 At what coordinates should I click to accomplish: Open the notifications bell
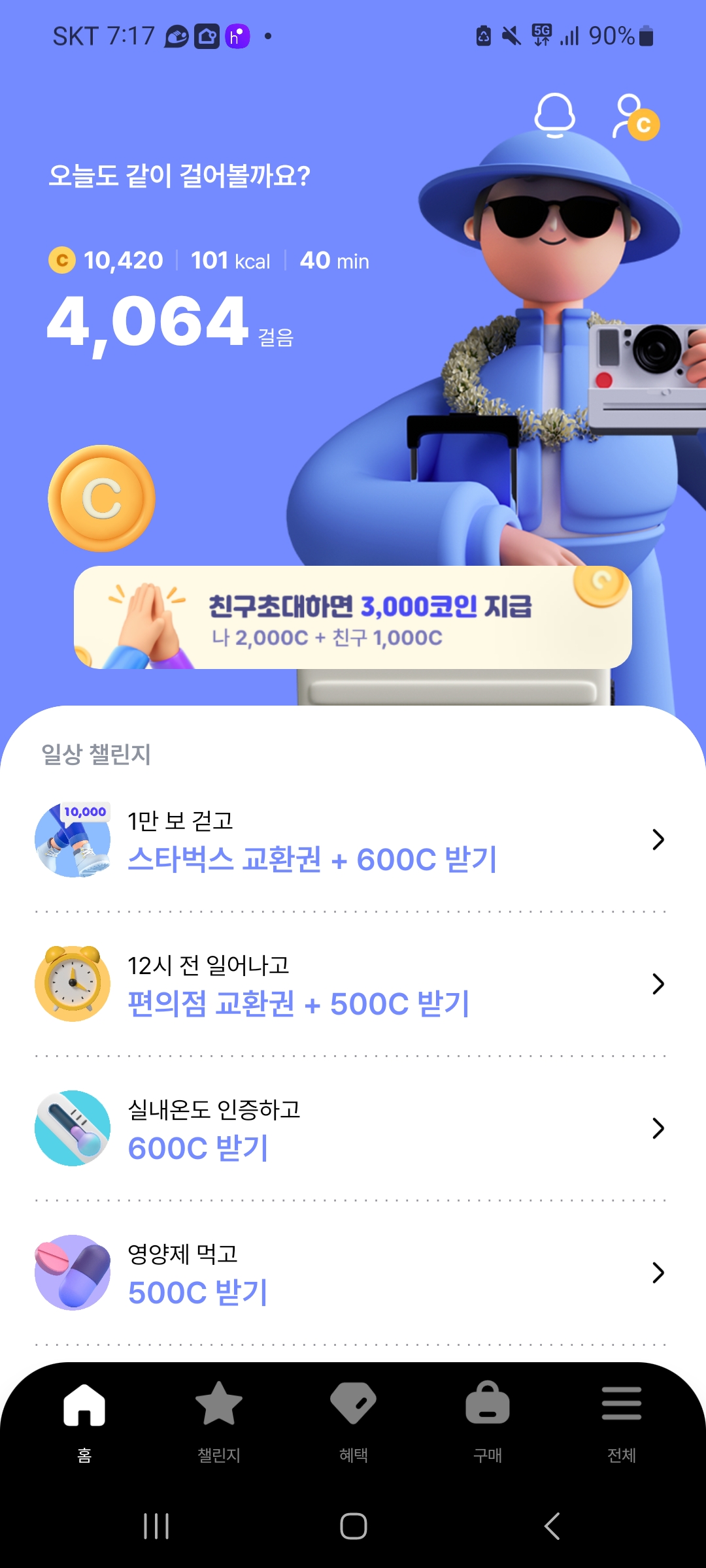click(x=554, y=116)
